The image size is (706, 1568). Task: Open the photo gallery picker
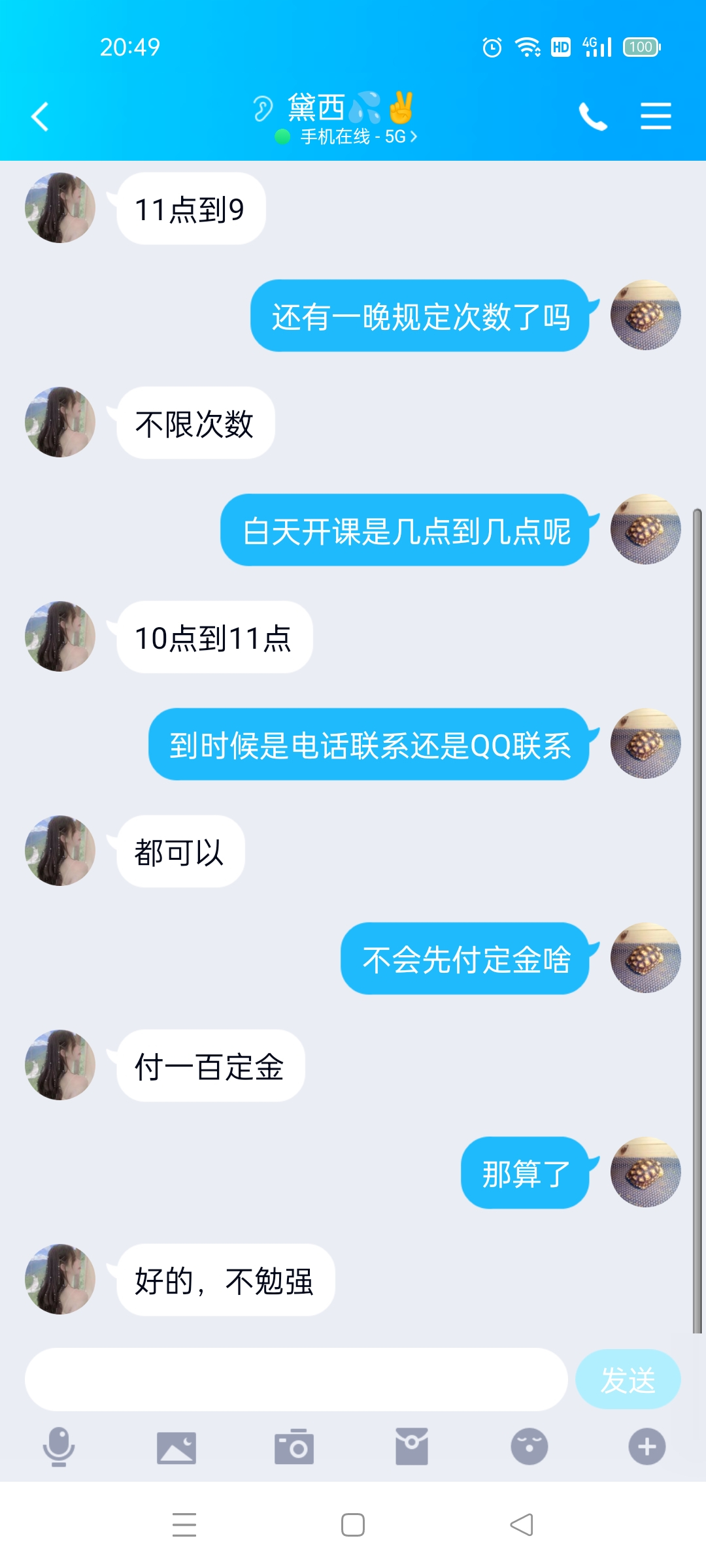coord(176,1447)
